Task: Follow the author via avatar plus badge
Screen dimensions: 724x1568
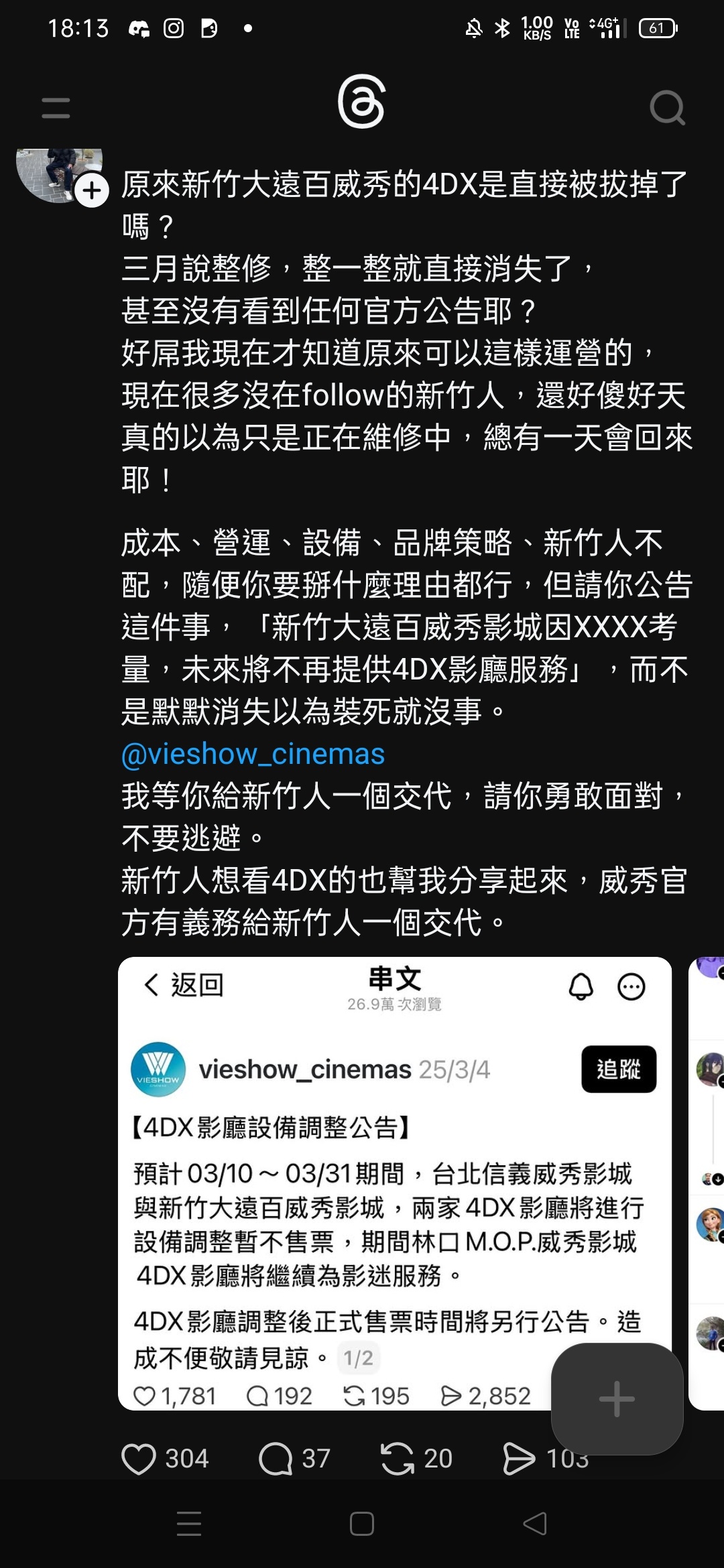Action: (x=92, y=191)
